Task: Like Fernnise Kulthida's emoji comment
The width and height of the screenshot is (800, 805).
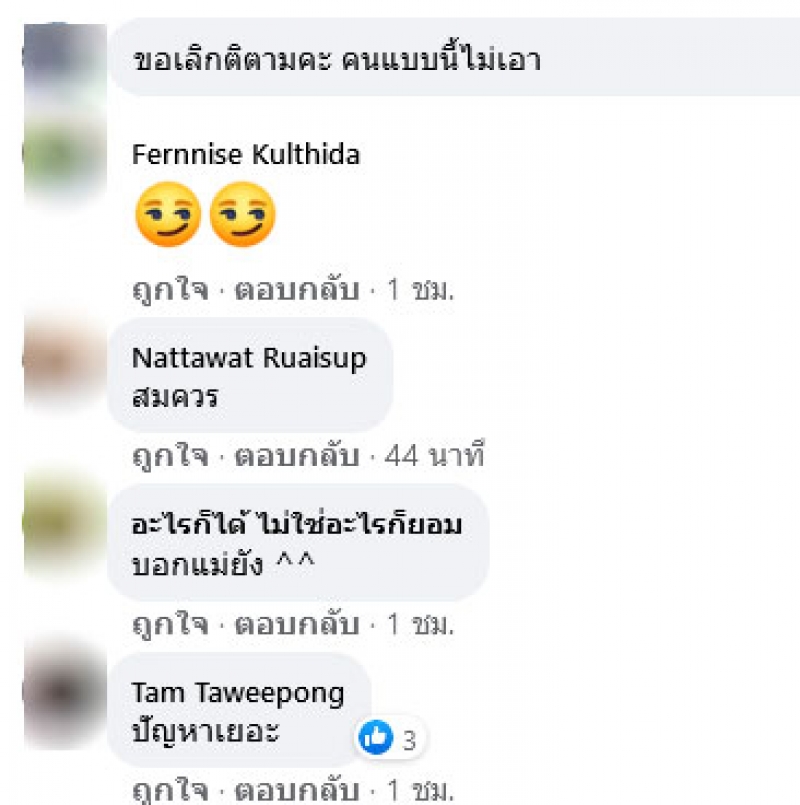Action: (170, 290)
